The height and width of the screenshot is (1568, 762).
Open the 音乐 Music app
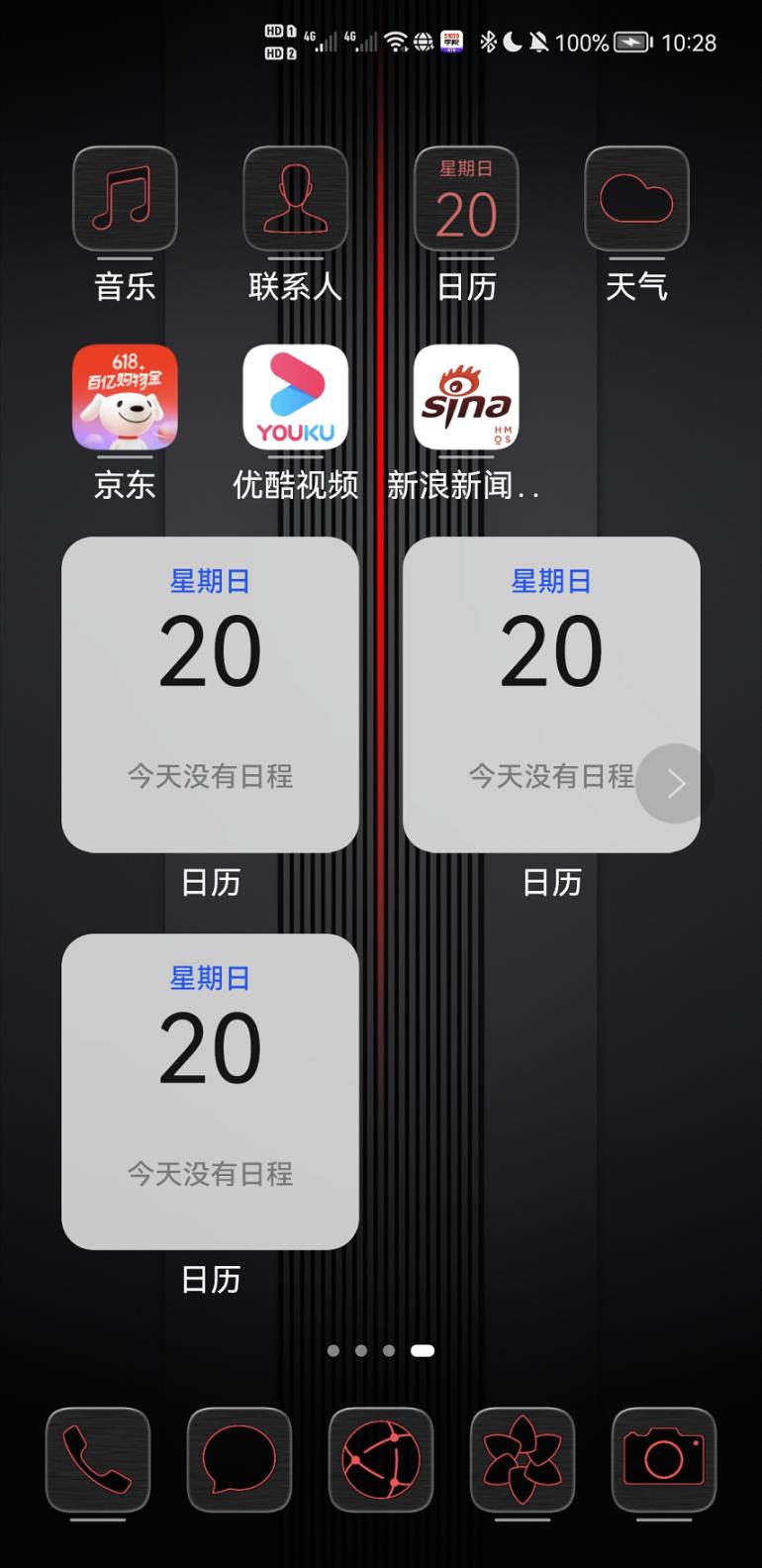tap(125, 198)
